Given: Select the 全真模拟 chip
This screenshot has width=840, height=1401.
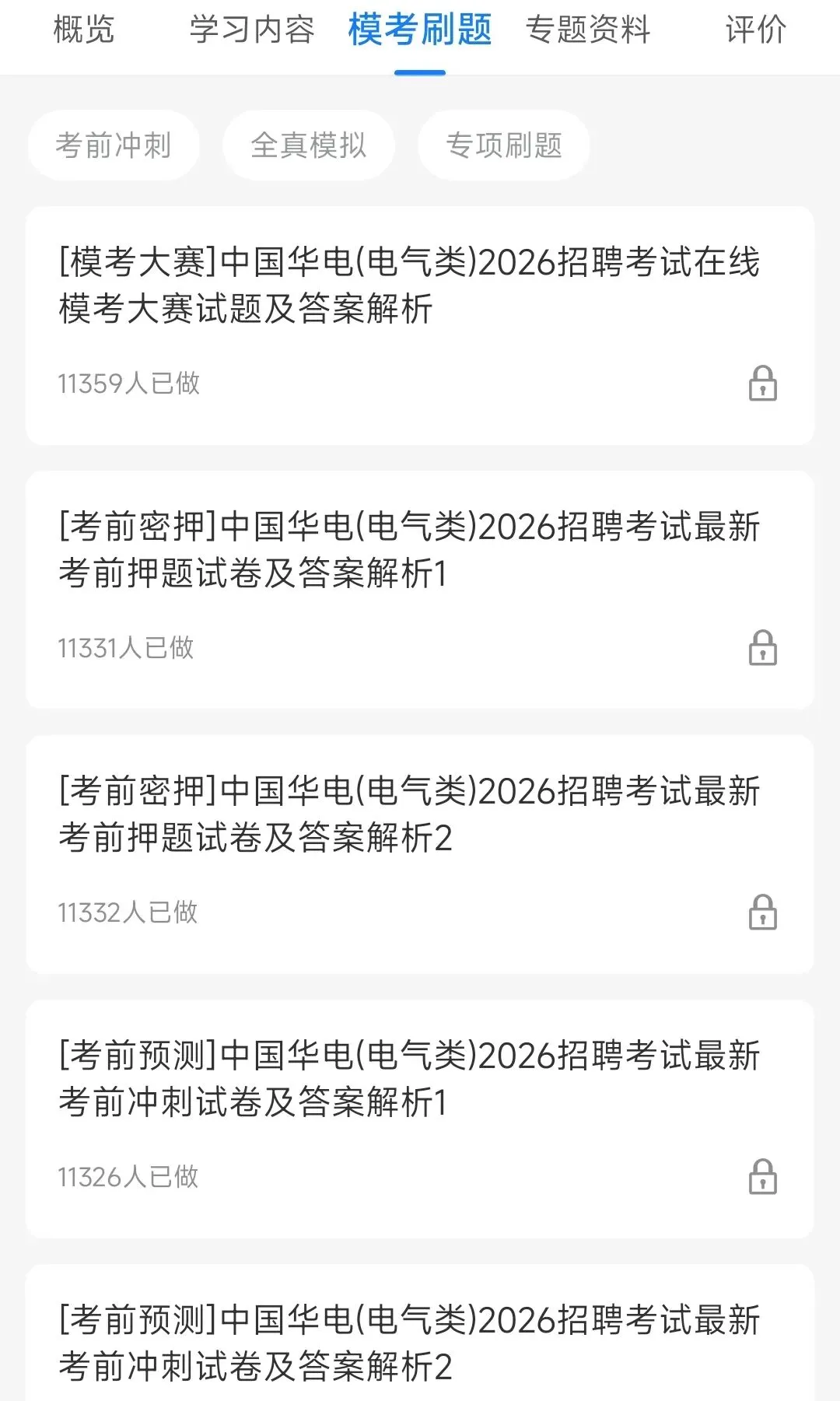Looking at the screenshot, I should (309, 145).
